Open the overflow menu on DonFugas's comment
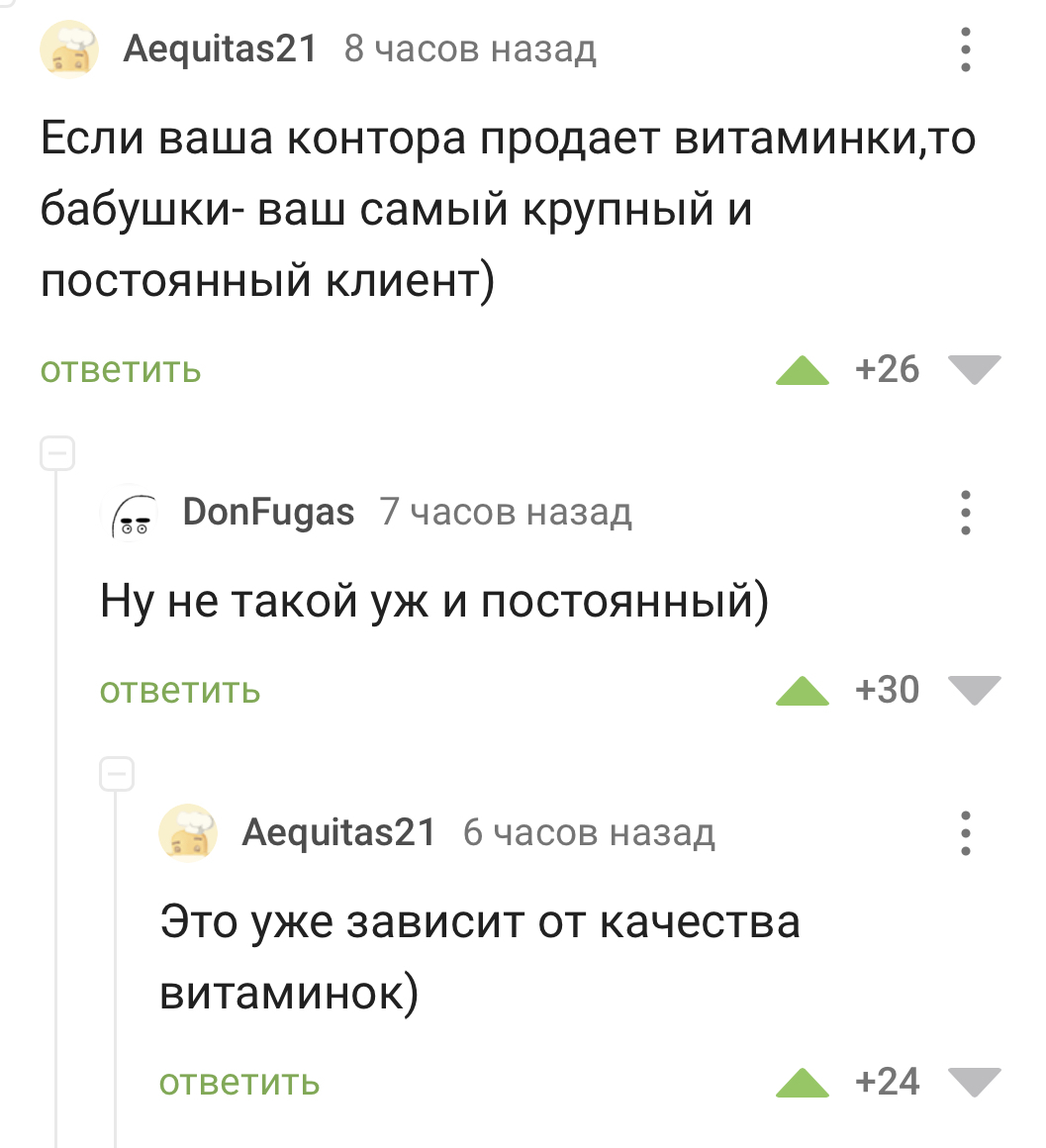 (x=966, y=513)
